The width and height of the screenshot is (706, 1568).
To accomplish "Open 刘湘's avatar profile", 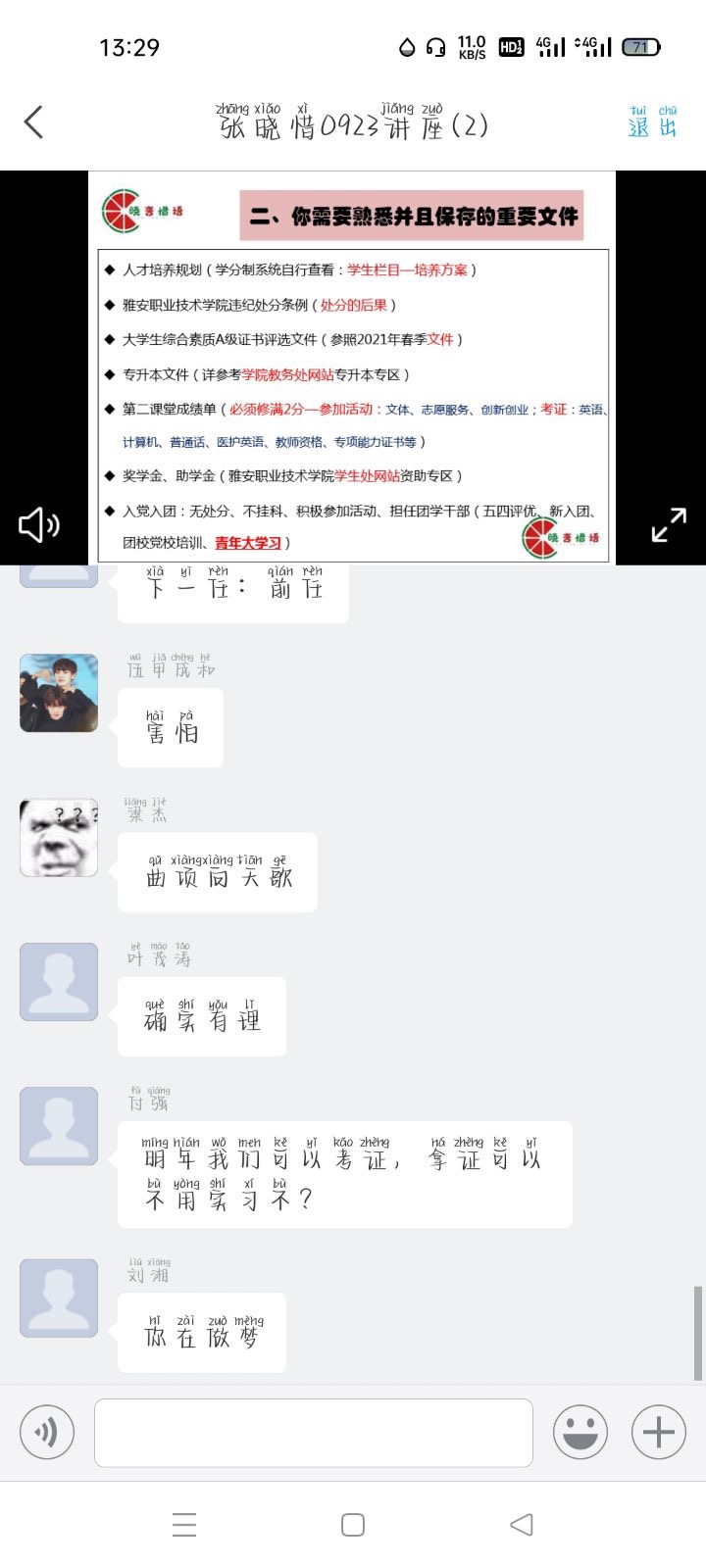I will (x=59, y=1298).
